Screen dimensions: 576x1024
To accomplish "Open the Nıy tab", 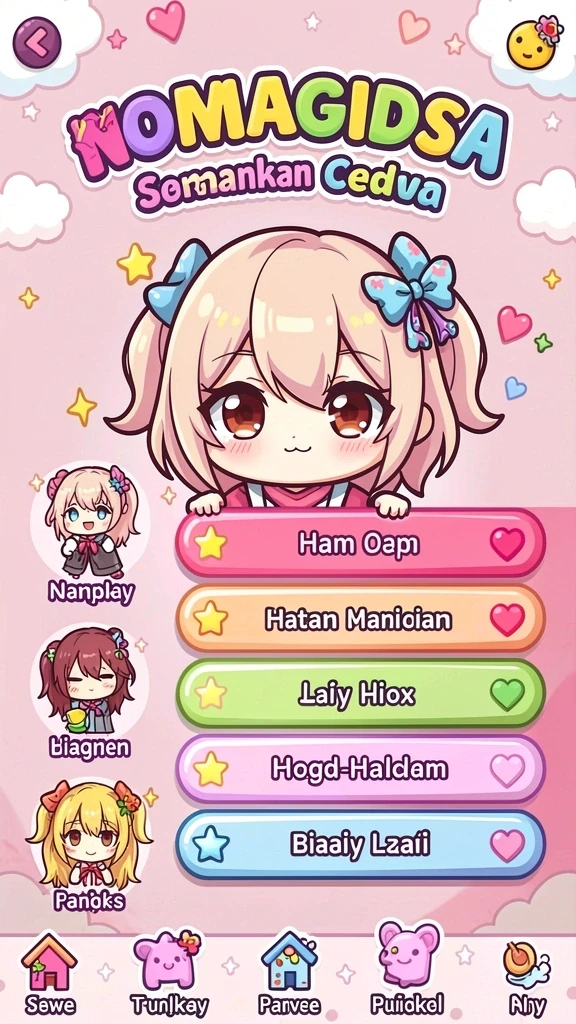I will (x=526, y=976).
